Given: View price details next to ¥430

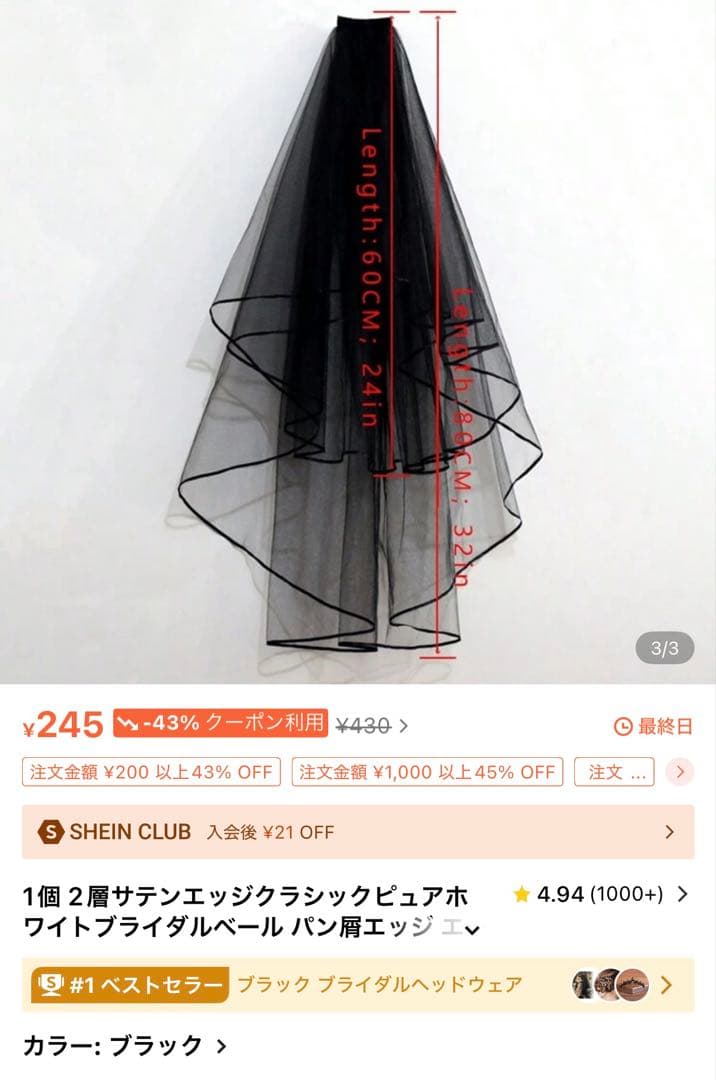Looking at the screenshot, I should pos(404,726).
